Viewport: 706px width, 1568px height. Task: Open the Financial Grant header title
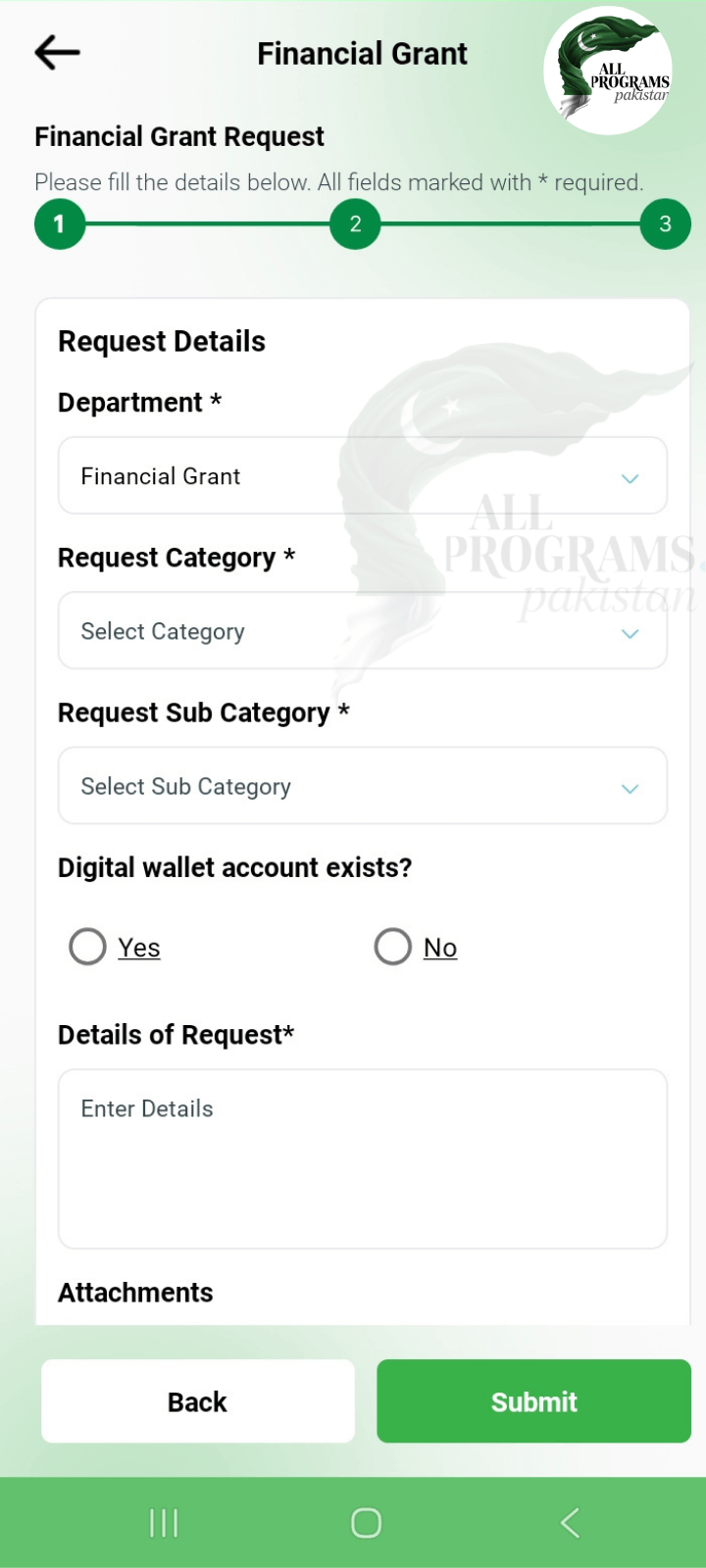click(362, 53)
